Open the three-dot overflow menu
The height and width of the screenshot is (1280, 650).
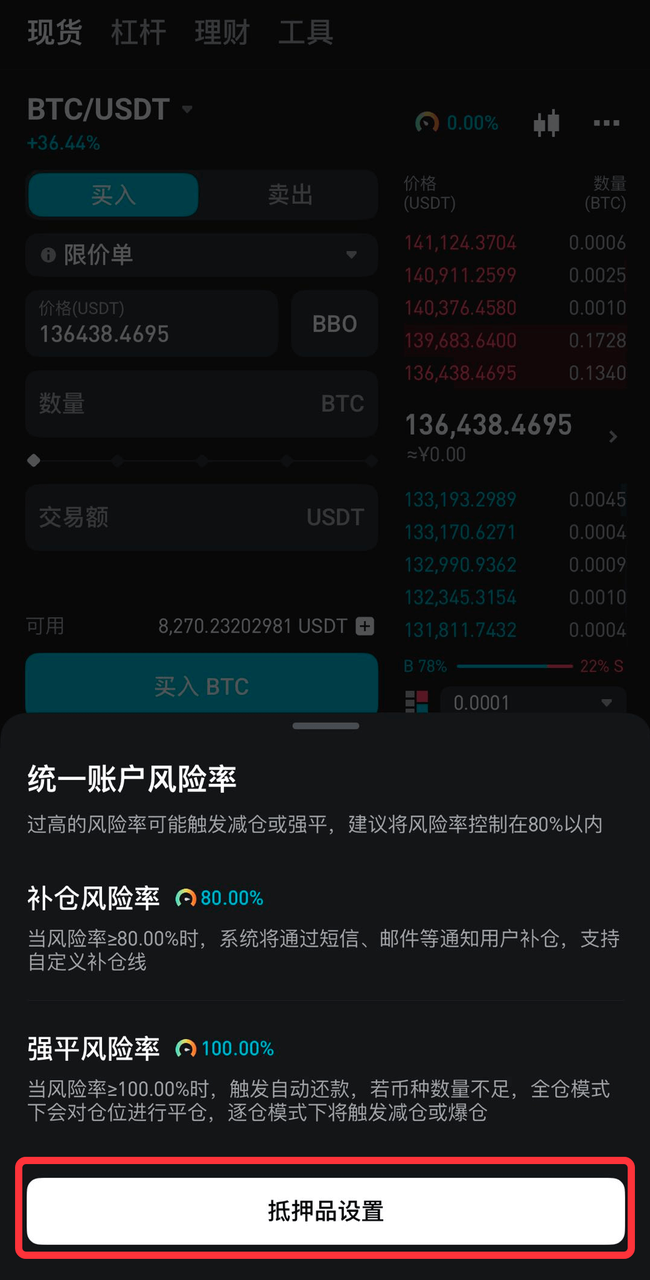(x=606, y=123)
